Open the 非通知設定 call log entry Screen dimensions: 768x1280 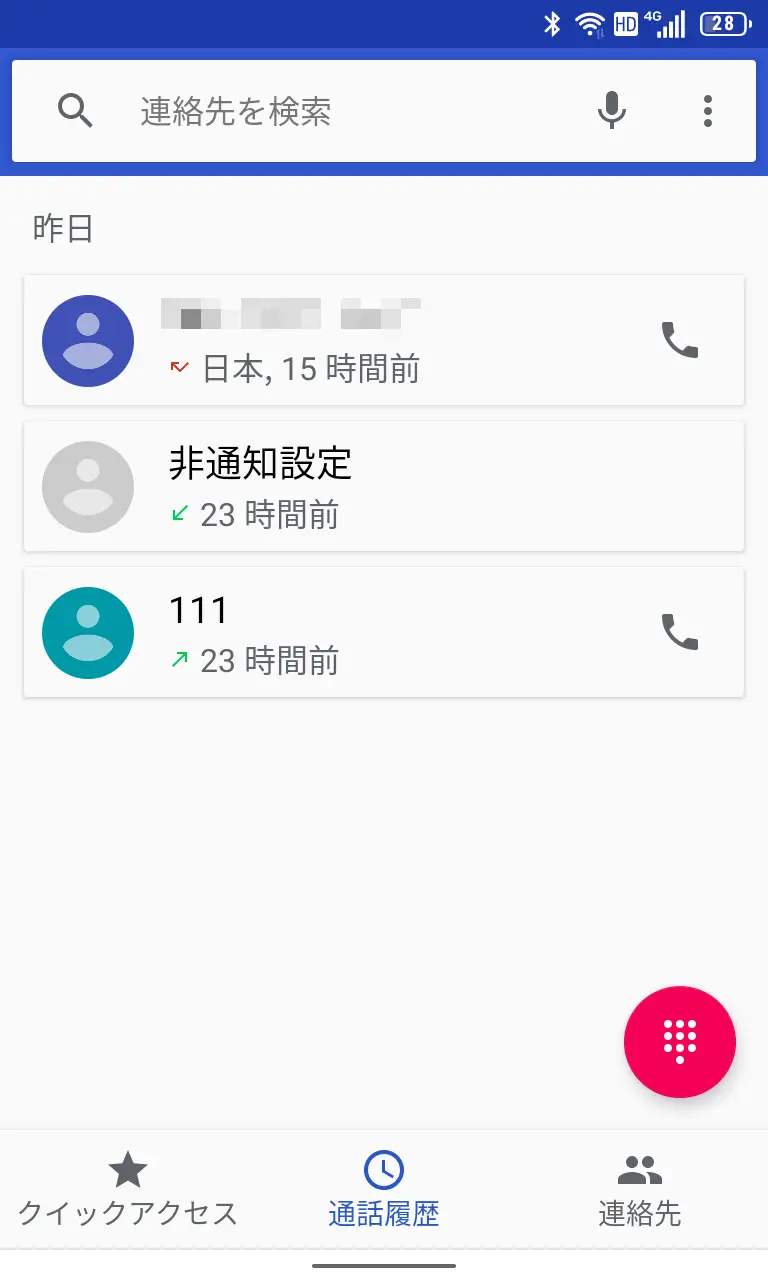(400, 486)
